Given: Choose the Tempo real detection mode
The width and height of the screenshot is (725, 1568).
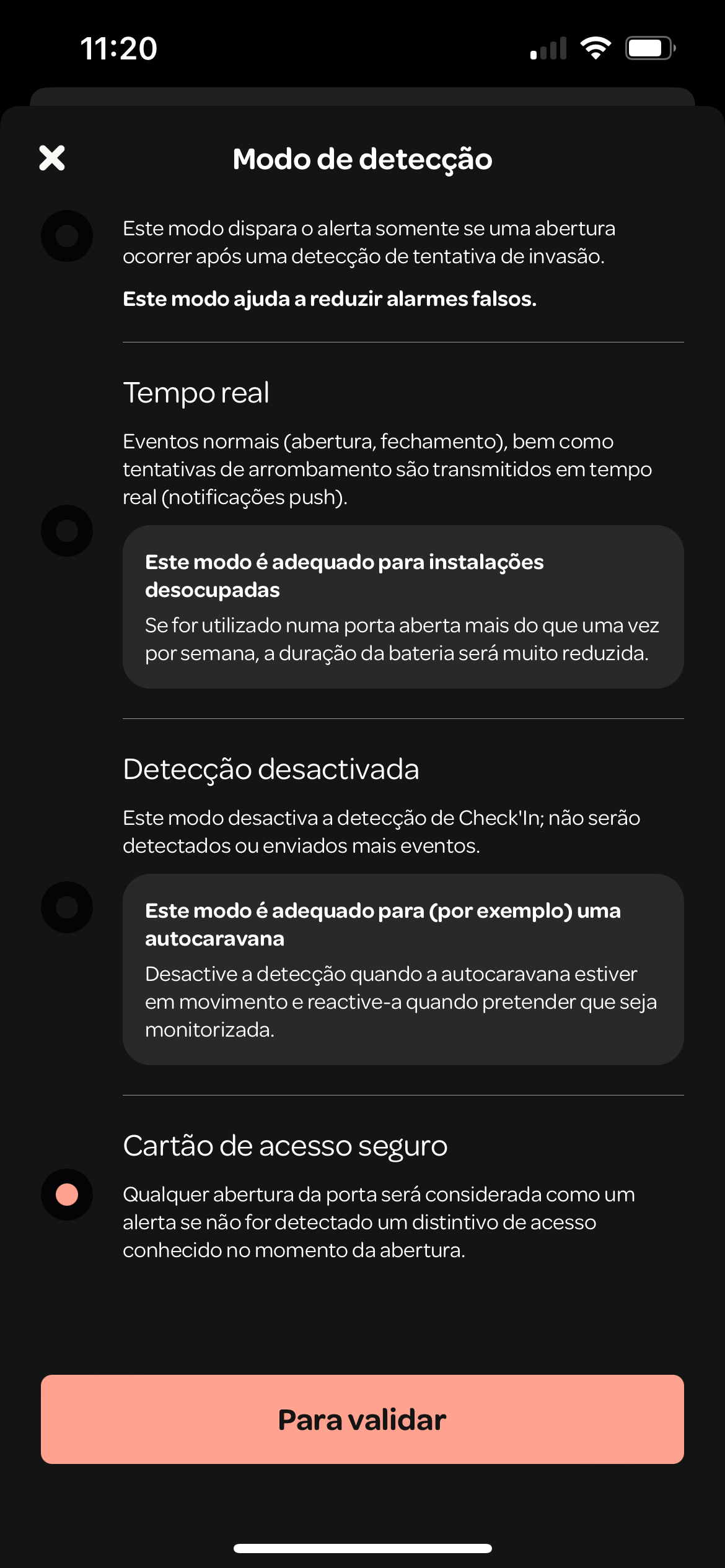Looking at the screenshot, I should [x=67, y=531].
